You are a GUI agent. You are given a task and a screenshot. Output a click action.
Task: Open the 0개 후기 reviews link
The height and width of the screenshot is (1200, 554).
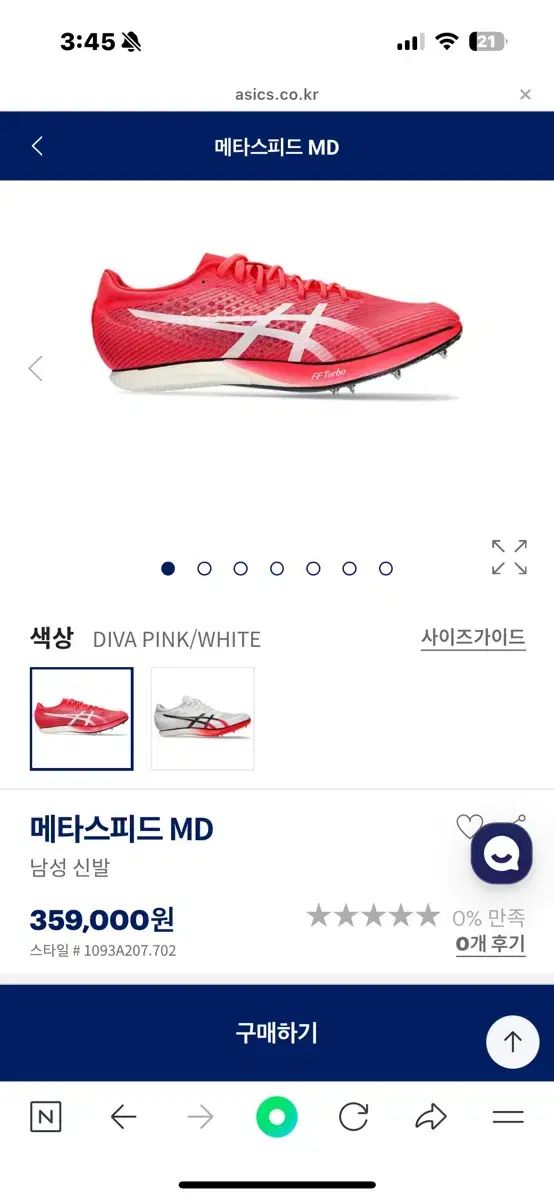click(491, 944)
